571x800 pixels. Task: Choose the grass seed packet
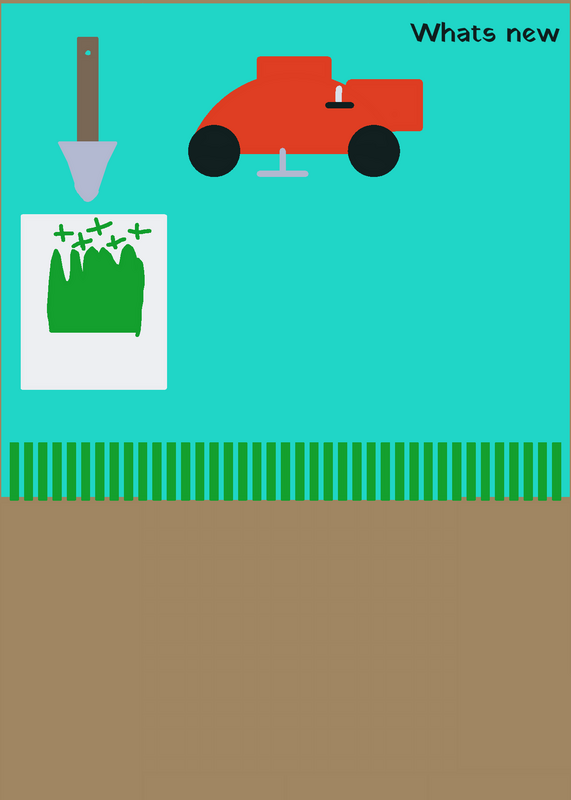[x=94, y=302]
